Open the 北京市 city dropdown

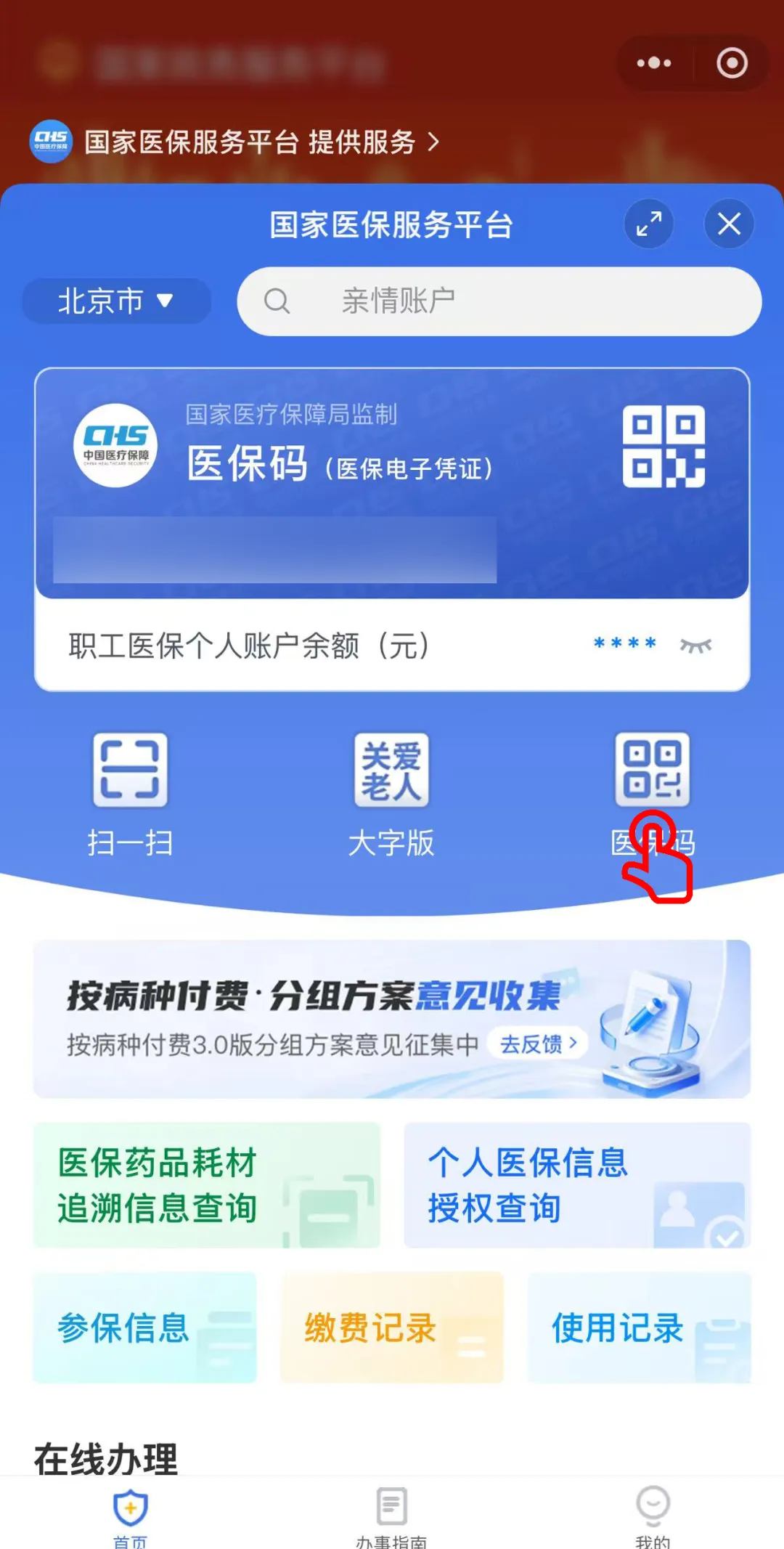coord(116,301)
